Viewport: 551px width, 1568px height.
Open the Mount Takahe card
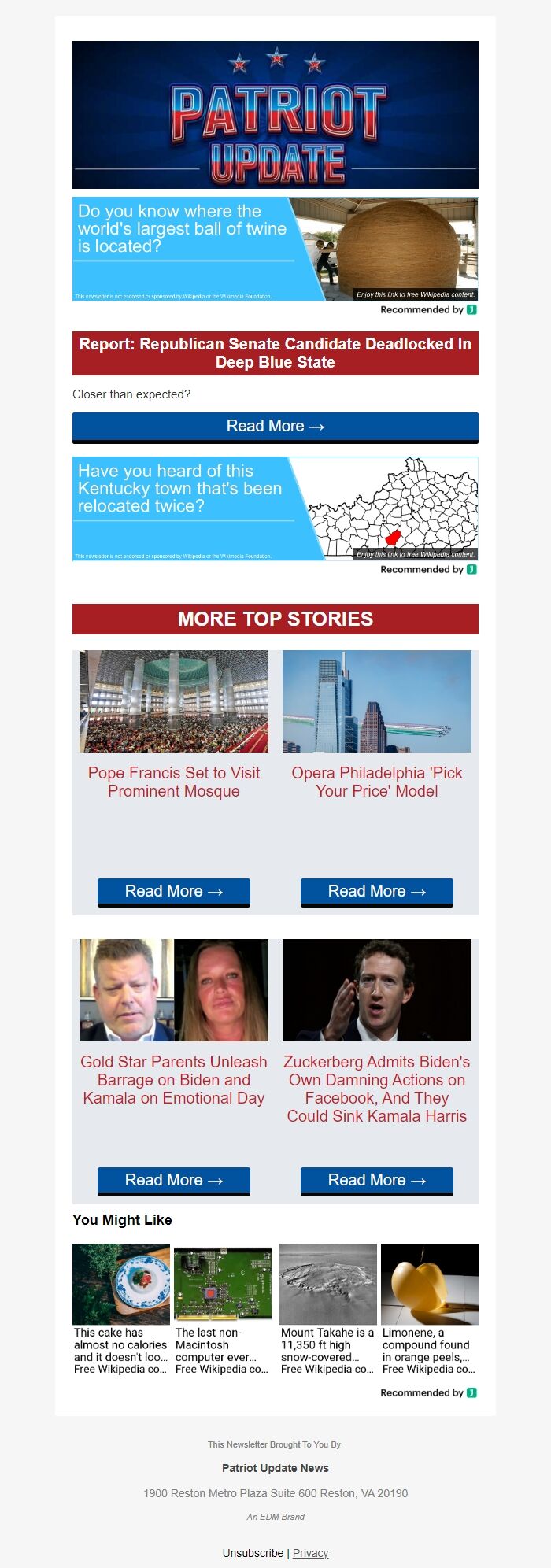[327, 1309]
